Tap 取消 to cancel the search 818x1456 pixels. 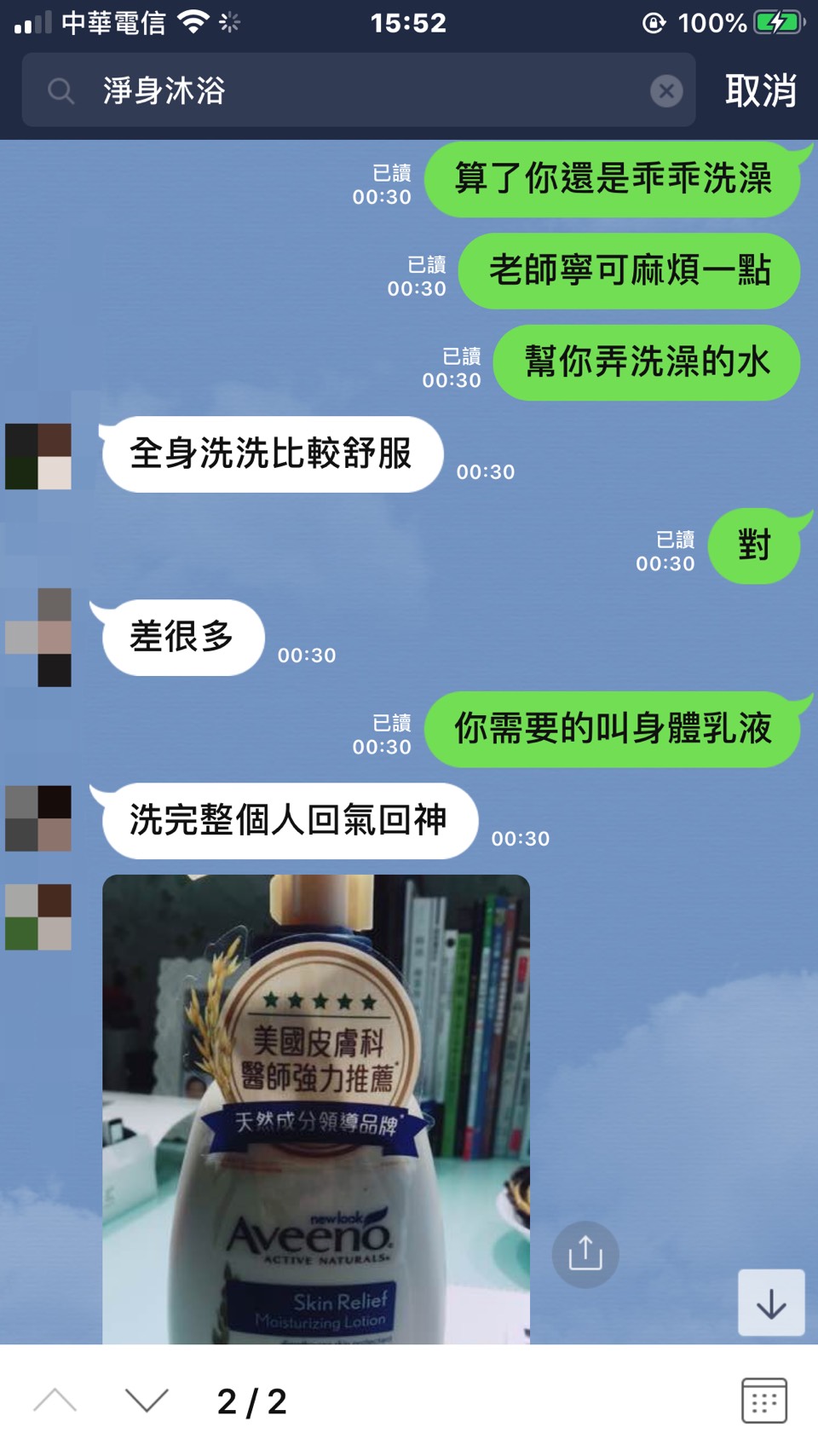coord(760,90)
